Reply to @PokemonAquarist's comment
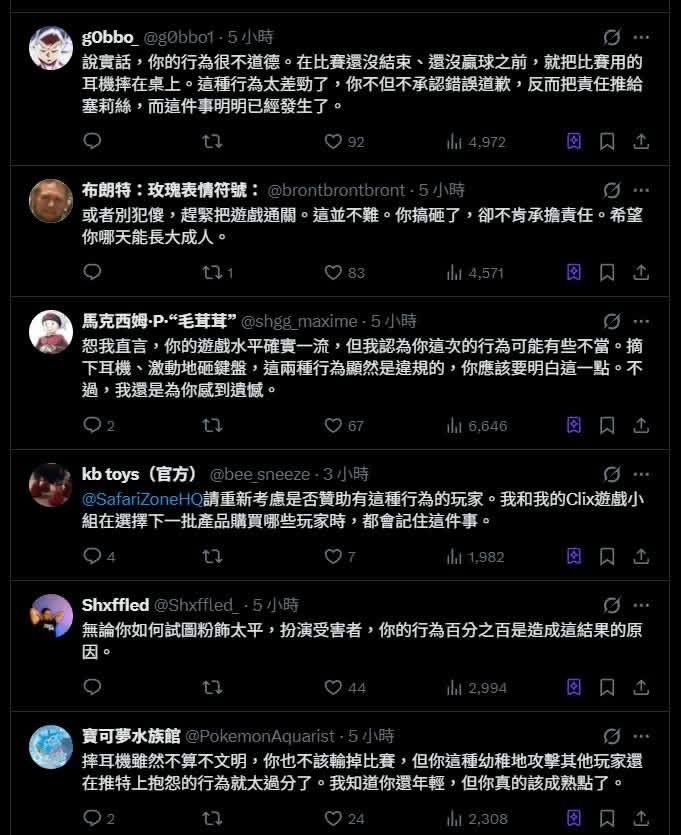Viewport: 681px width, 835px height. (92, 819)
